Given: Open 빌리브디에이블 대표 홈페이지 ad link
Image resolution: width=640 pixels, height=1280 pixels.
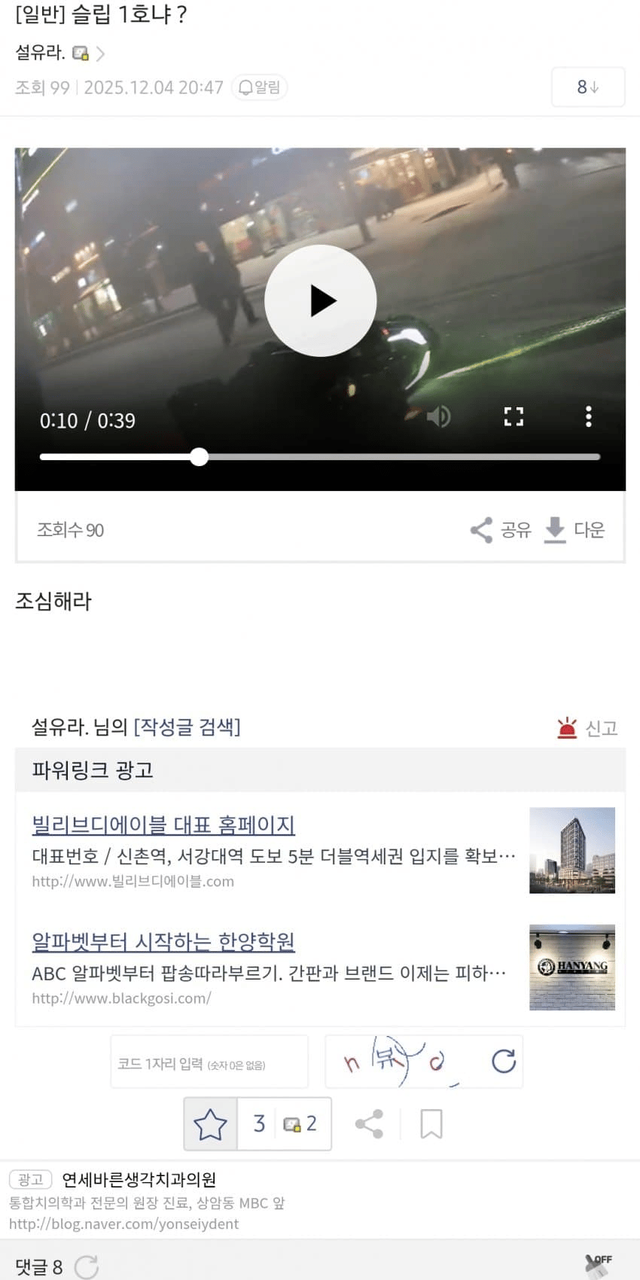Looking at the screenshot, I should (x=163, y=826).
